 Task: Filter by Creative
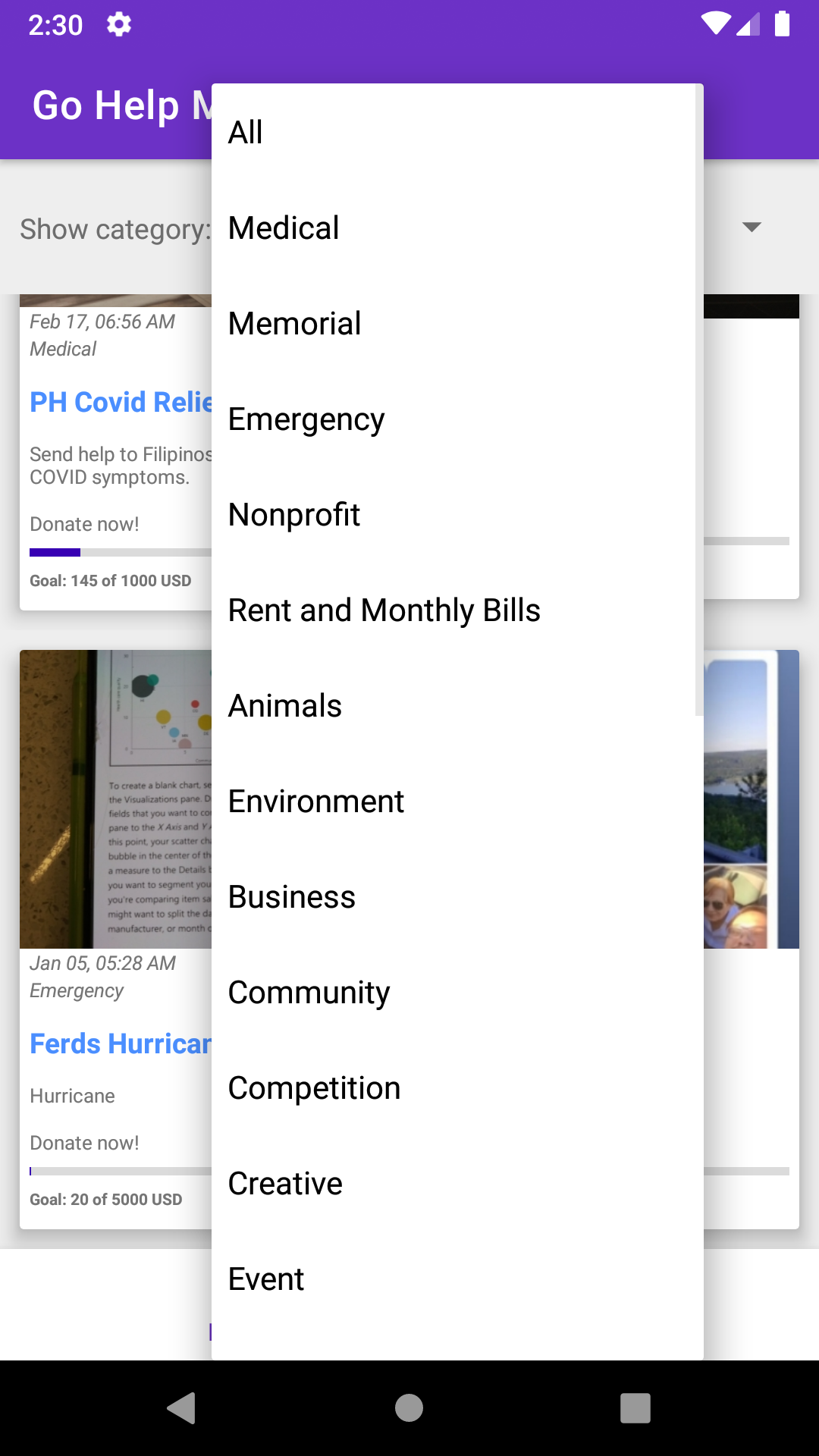pyautogui.click(x=457, y=1183)
